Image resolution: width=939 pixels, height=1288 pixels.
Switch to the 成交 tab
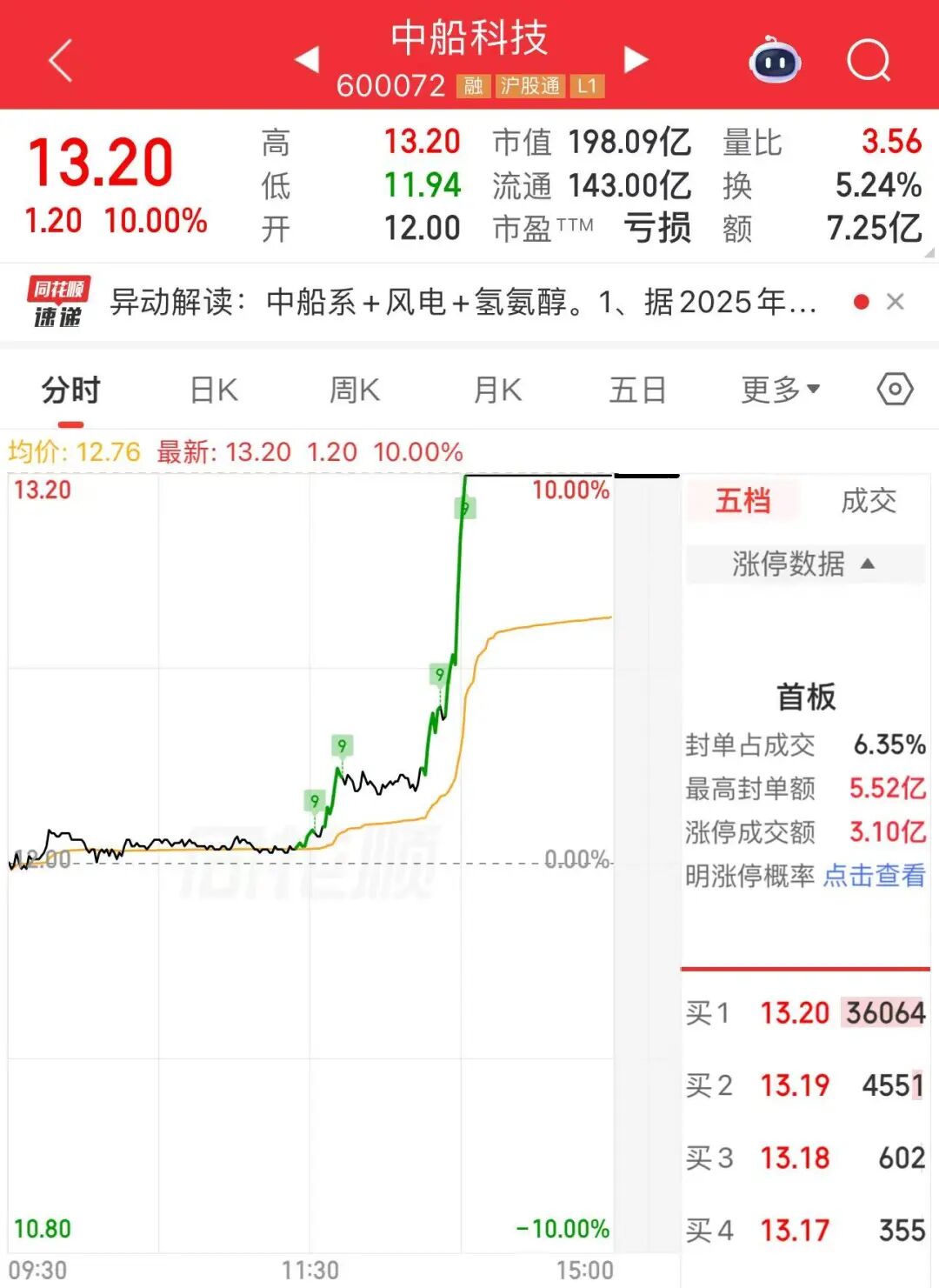click(x=868, y=501)
